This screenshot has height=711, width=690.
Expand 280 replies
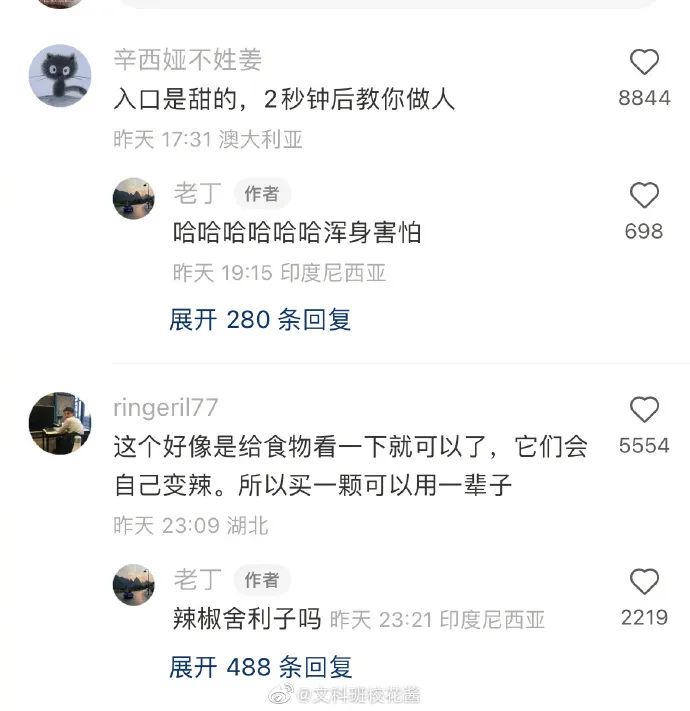tap(260, 320)
